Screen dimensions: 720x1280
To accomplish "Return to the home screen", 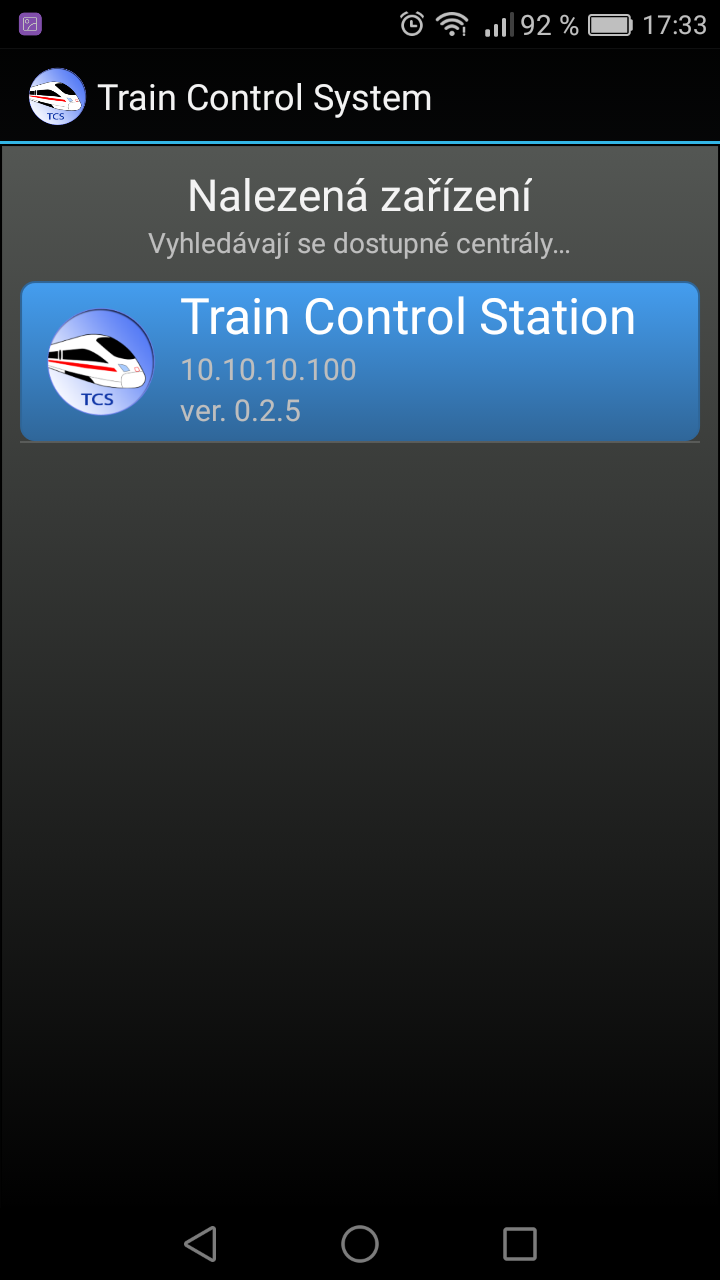I will (x=360, y=1244).
